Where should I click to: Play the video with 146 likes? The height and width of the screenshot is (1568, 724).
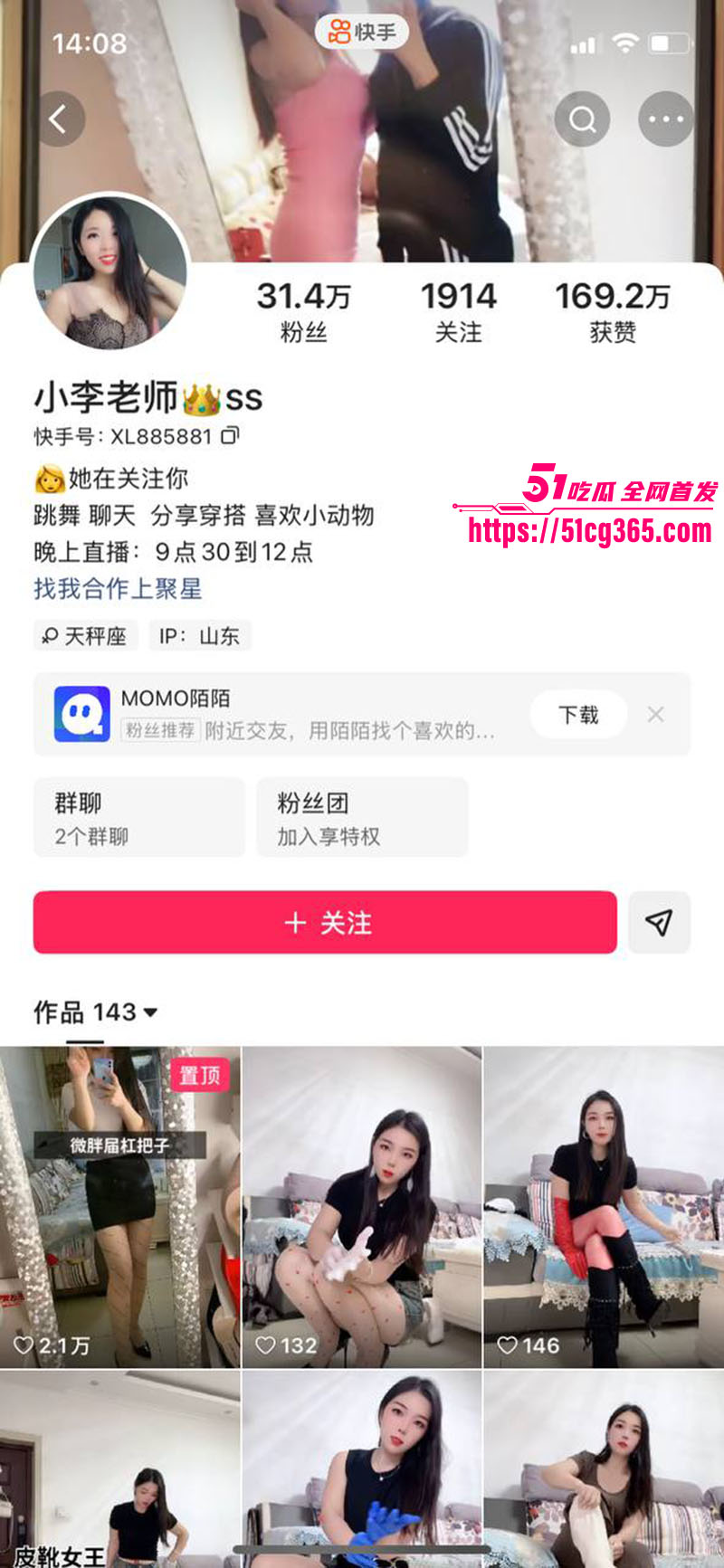point(604,1206)
